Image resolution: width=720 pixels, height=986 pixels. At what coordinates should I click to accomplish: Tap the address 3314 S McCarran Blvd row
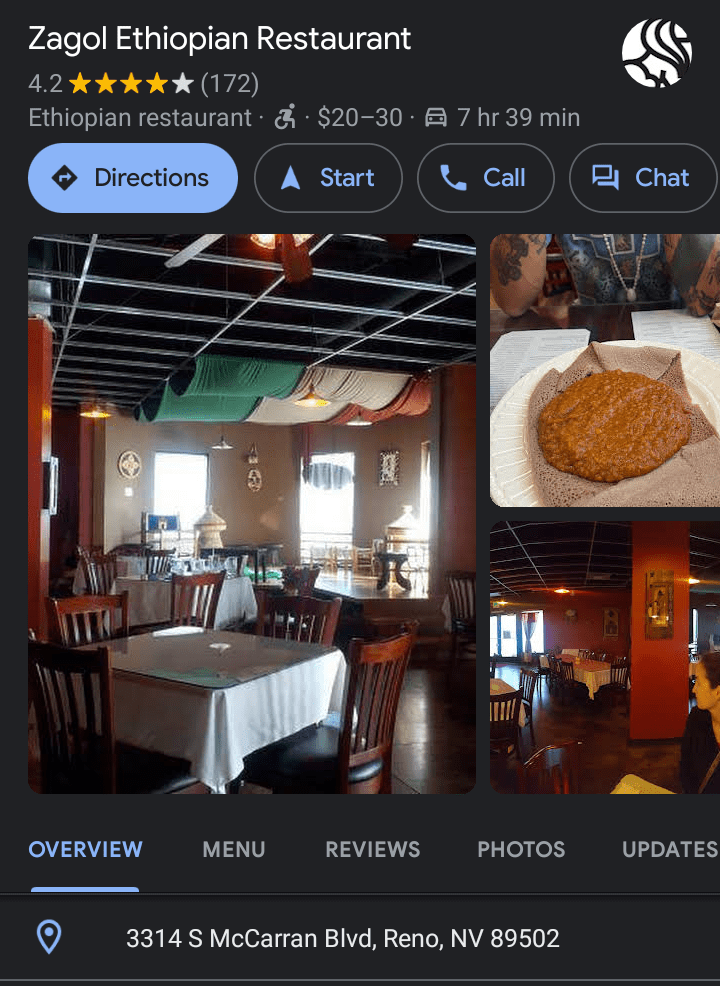(342, 938)
